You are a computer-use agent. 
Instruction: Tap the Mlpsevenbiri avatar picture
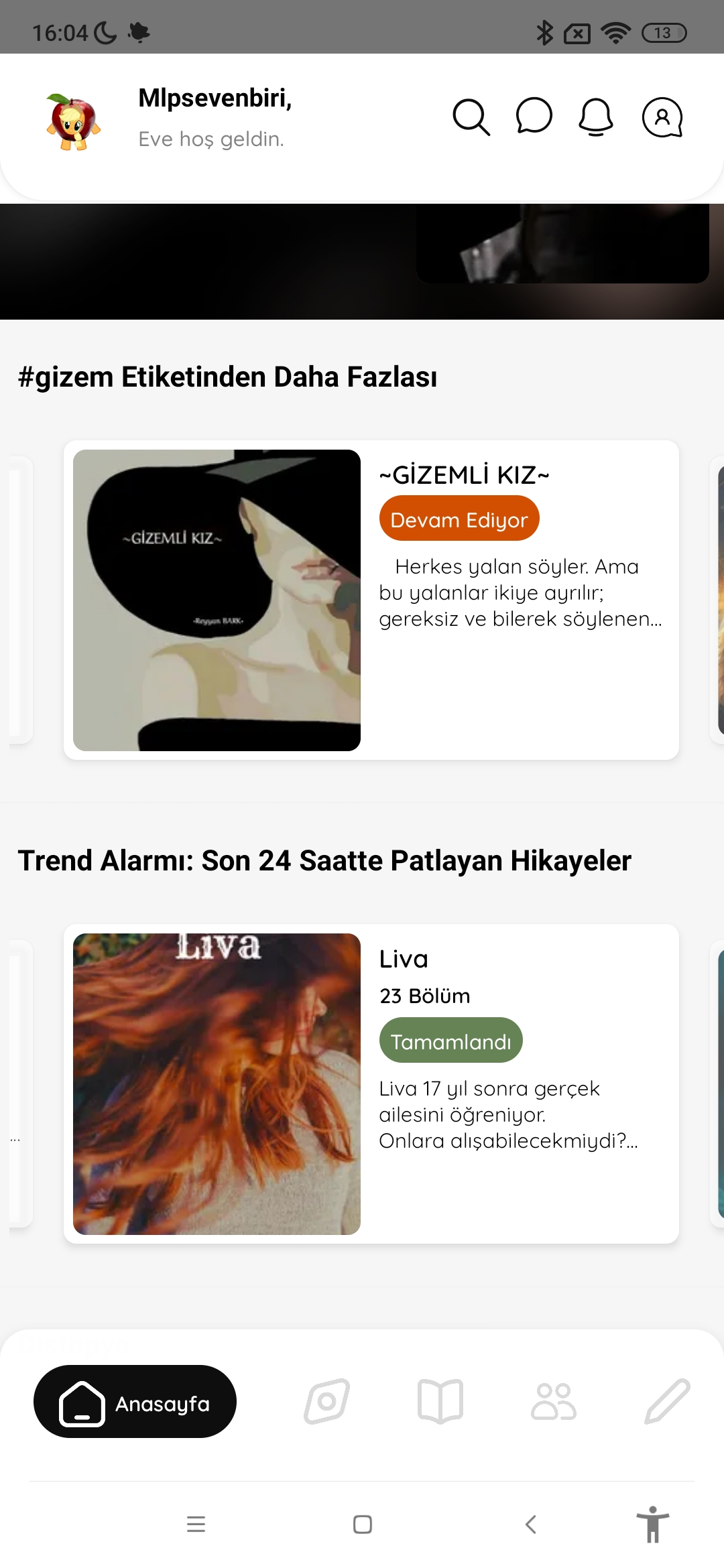tap(74, 122)
